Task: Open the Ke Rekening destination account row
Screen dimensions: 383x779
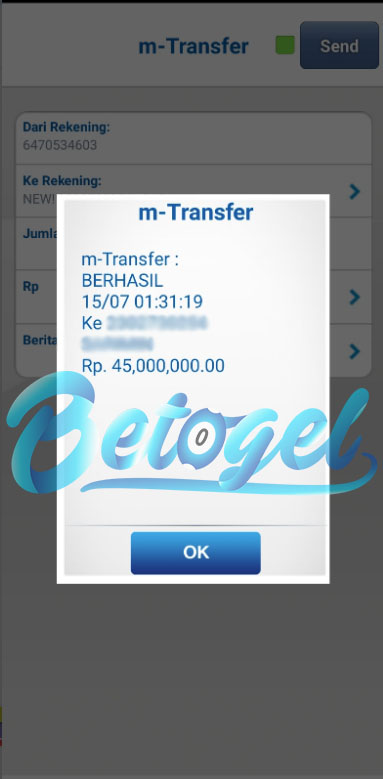Action: point(194,191)
